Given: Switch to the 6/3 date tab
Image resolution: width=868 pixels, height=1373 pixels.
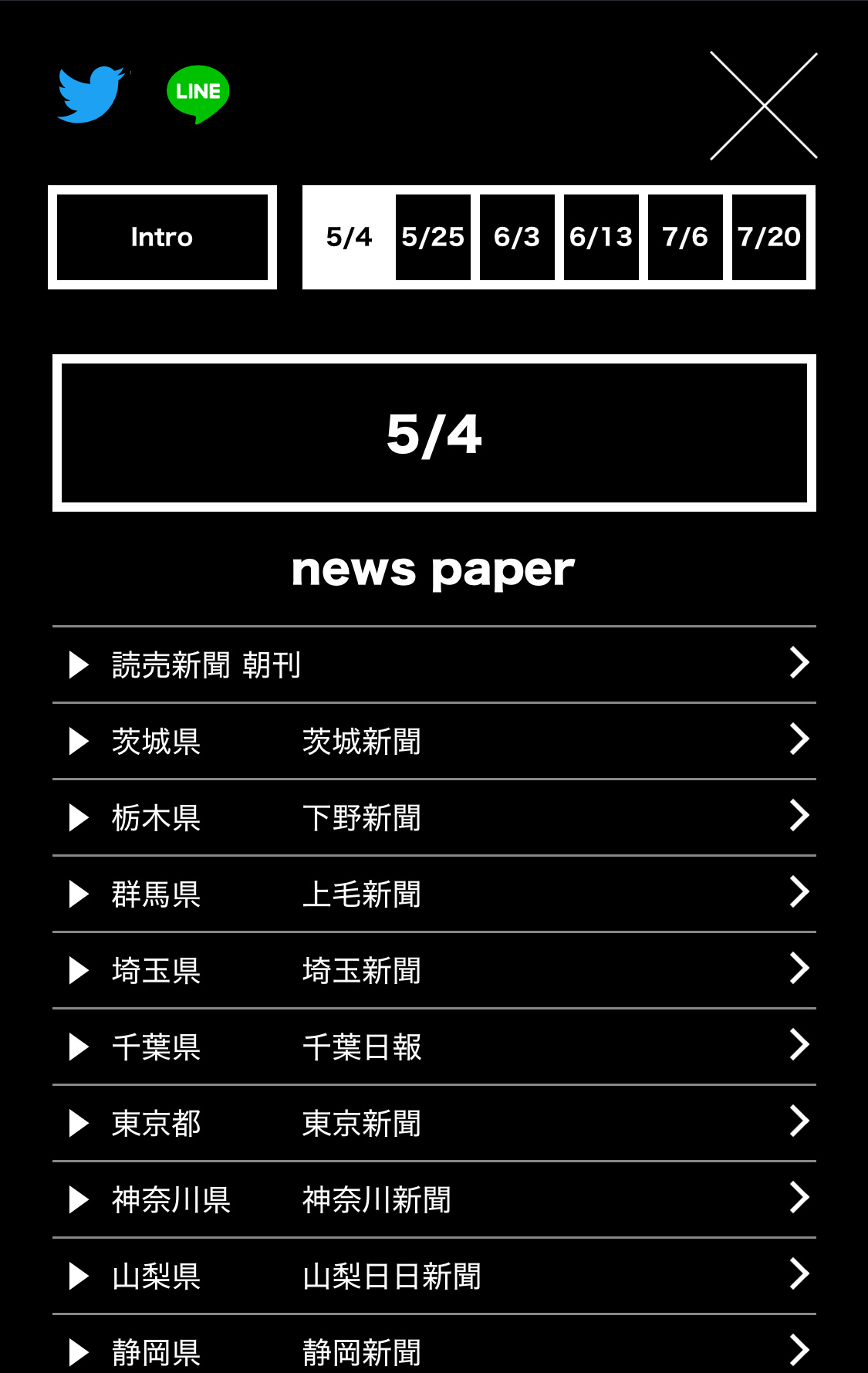Looking at the screenshot, I should pos(517,237).
